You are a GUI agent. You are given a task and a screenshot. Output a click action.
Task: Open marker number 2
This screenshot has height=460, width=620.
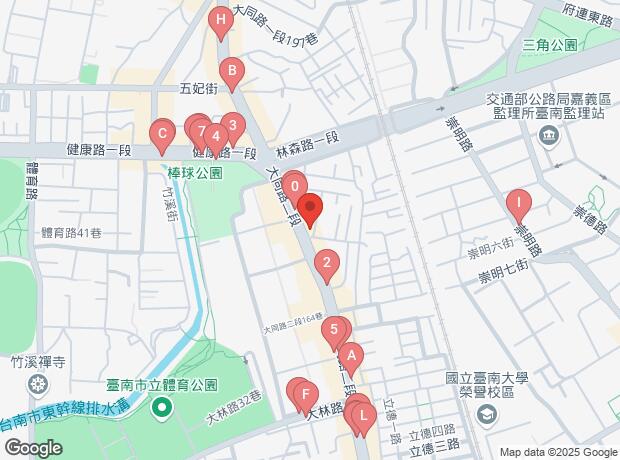coord(325,265)
